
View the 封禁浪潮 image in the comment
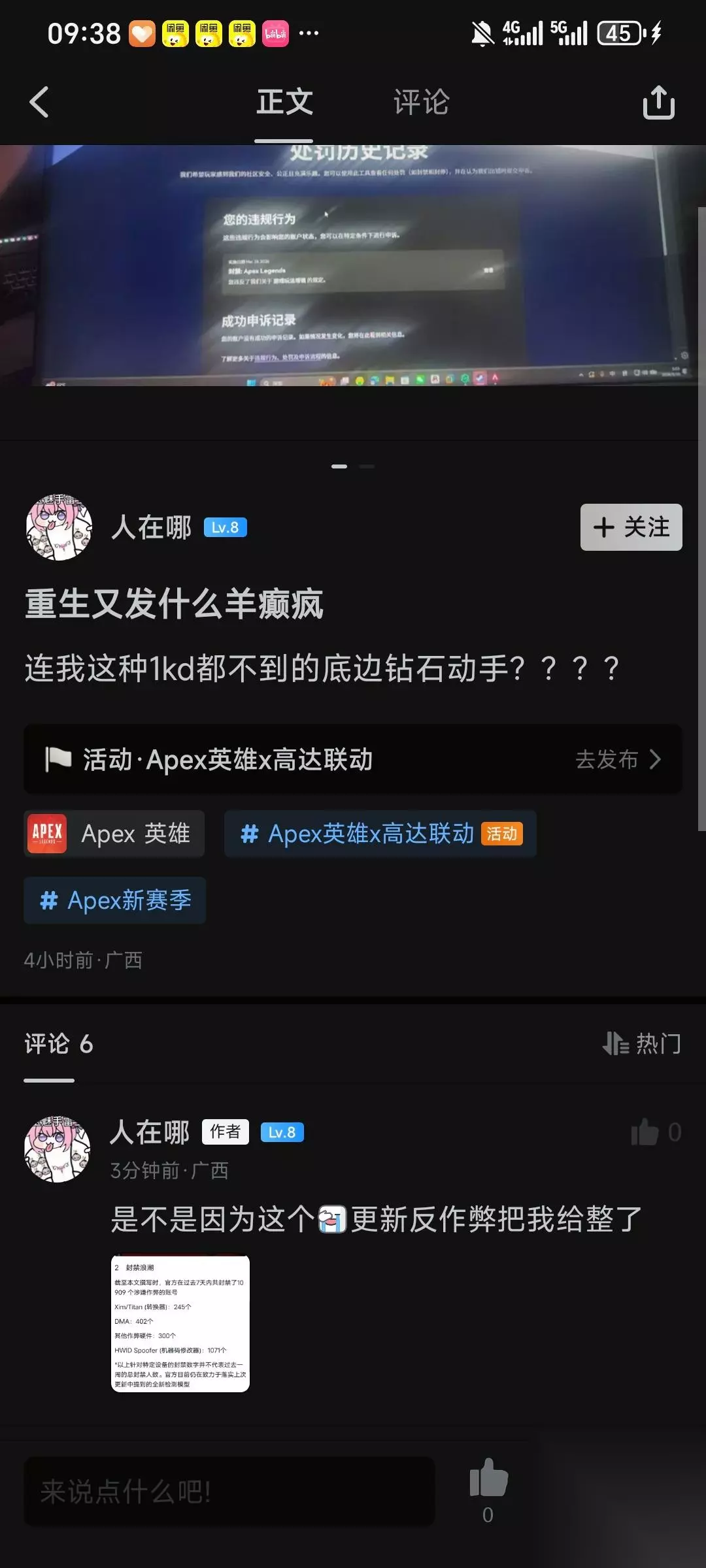[x=180, y=1324]
